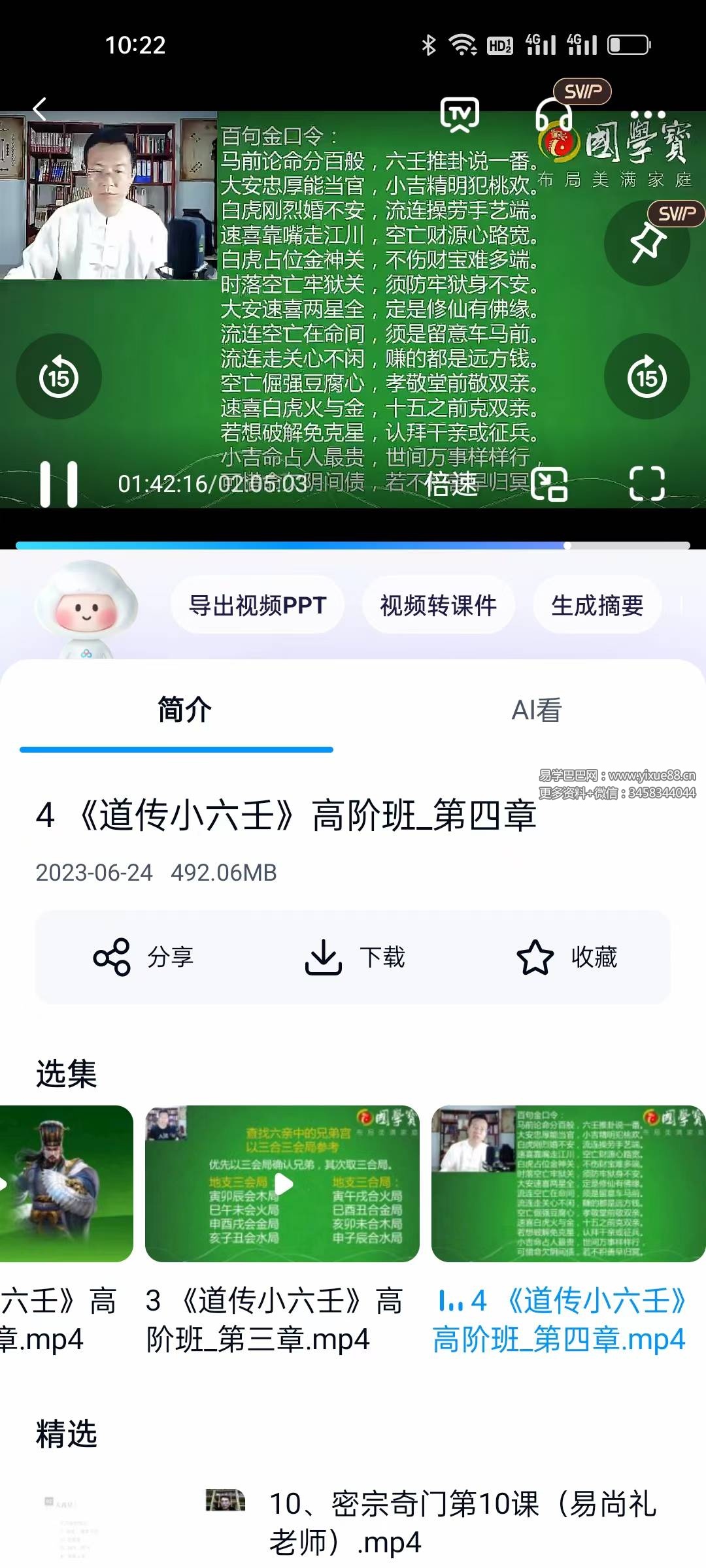Select 导出视频PPT chip
This screenshot has height=1568, width=706.
(x=258, y=605)
